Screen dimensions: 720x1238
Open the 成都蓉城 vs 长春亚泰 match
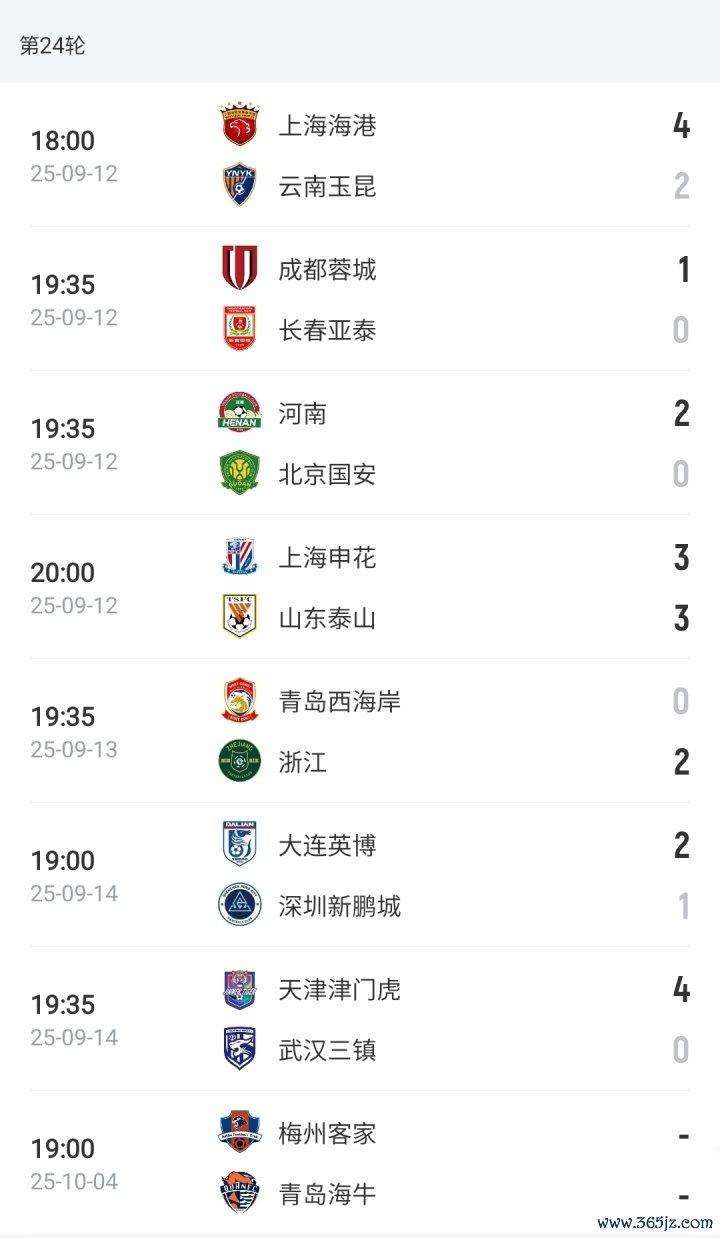point(360,299)
